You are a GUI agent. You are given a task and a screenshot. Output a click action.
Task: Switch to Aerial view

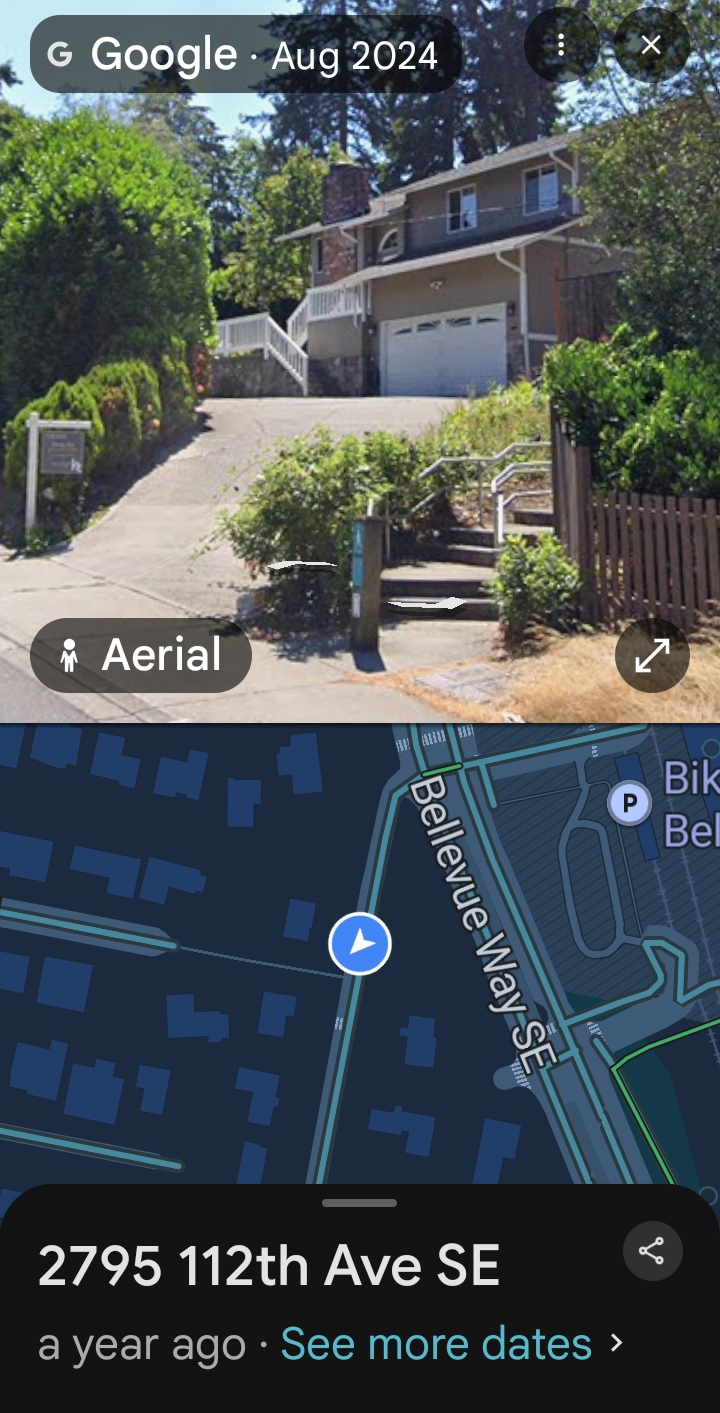[x=141, y=656]
